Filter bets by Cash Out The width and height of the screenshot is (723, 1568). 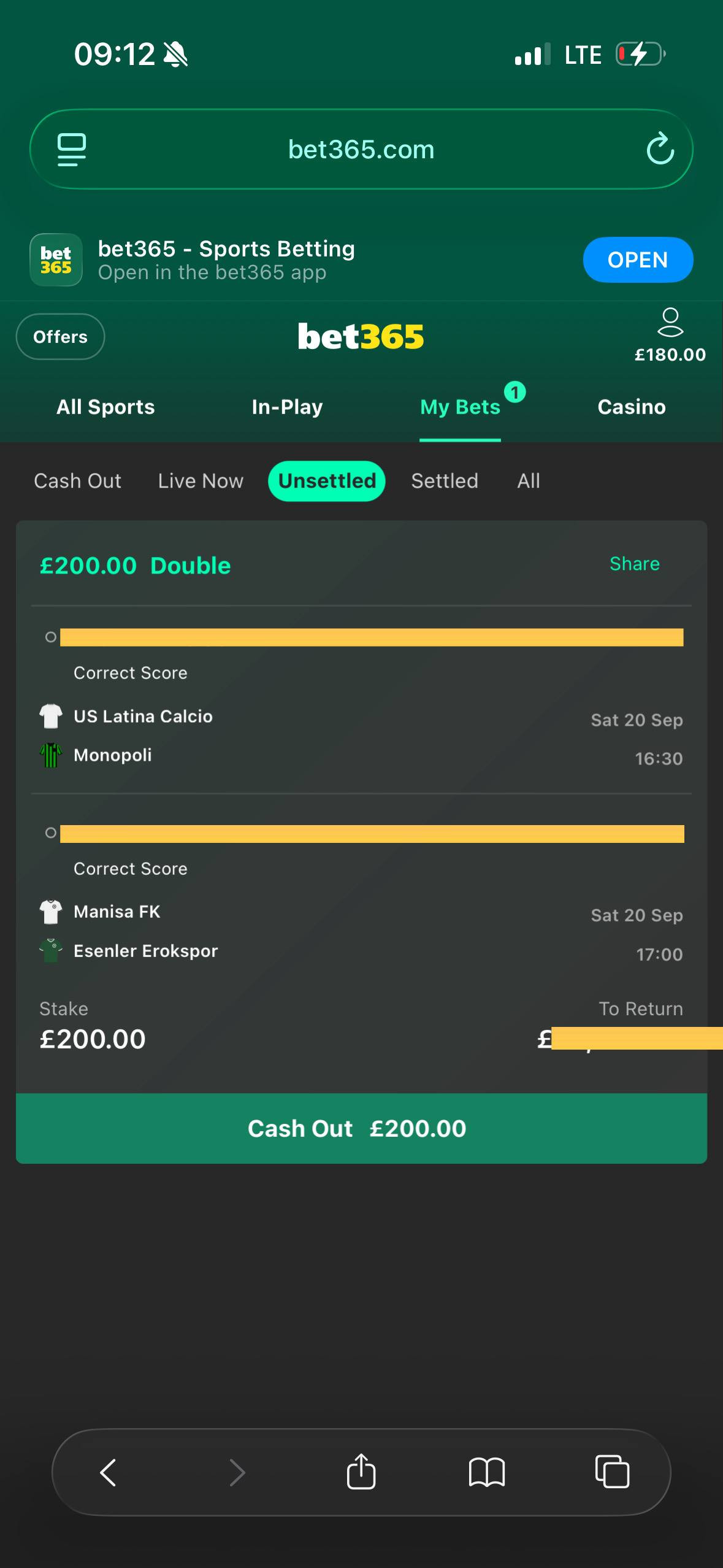tap(77, 481)
